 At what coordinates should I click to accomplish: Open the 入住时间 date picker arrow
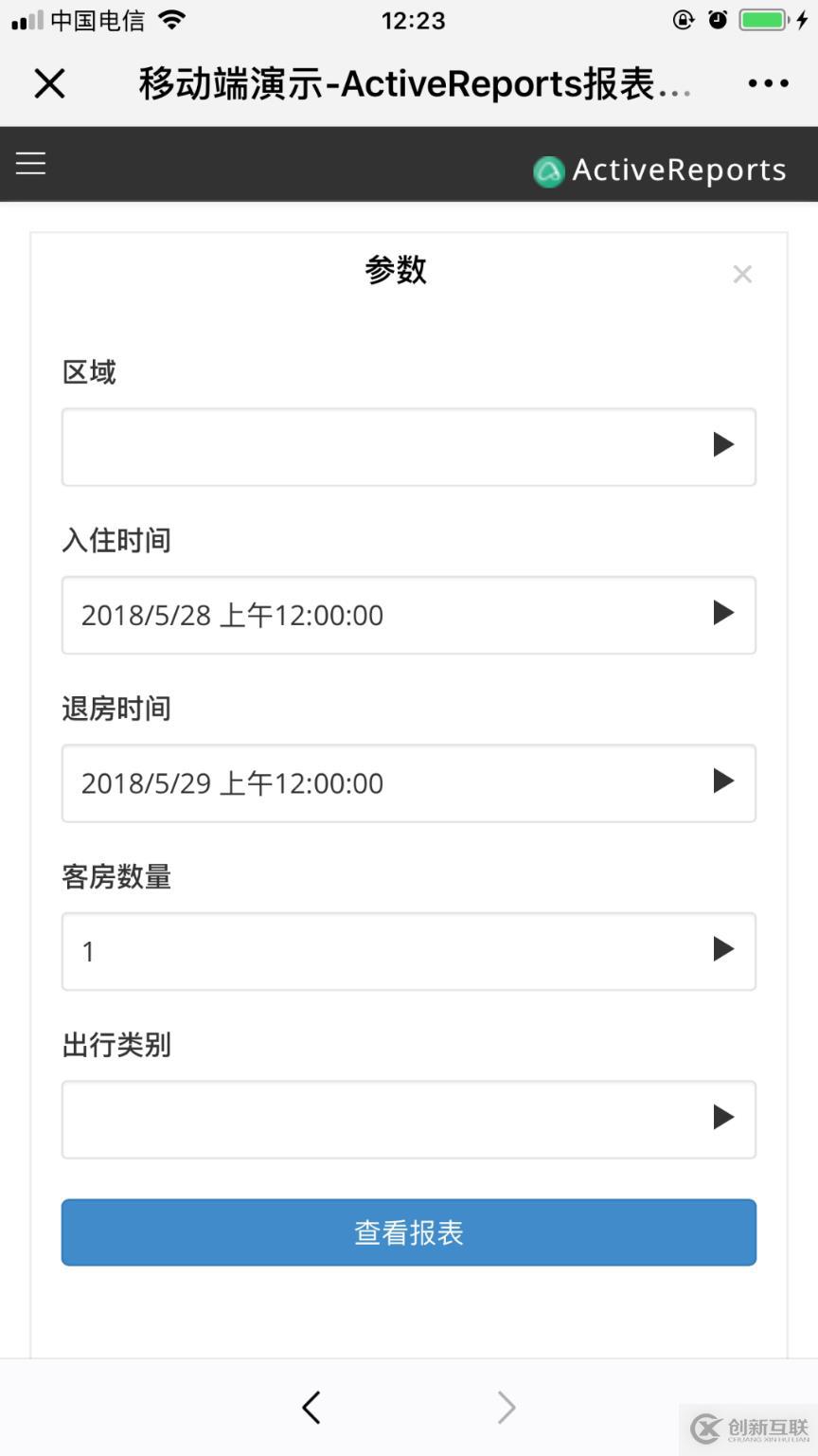723,613
